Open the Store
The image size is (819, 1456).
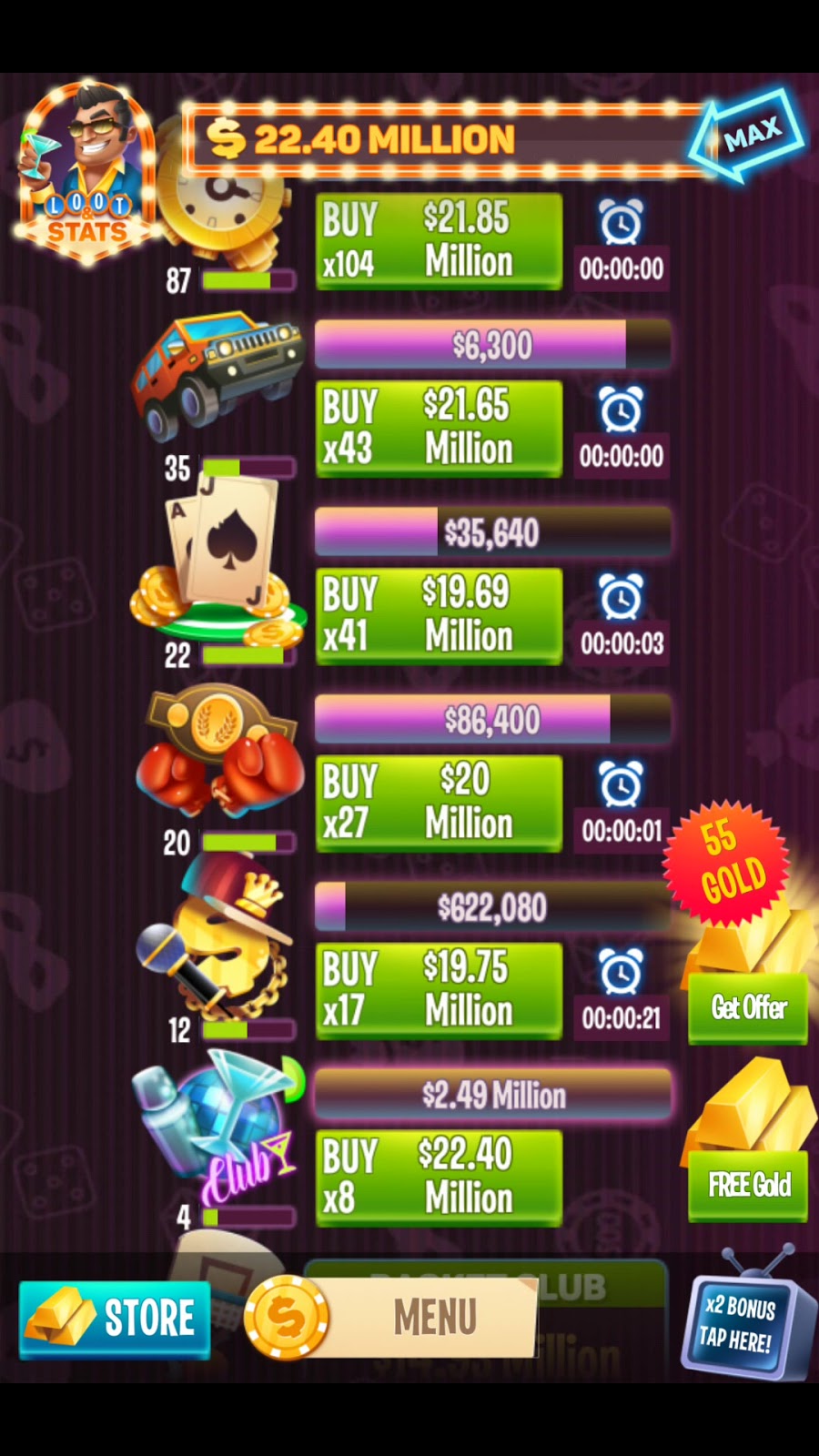(x=115, y=1319)
